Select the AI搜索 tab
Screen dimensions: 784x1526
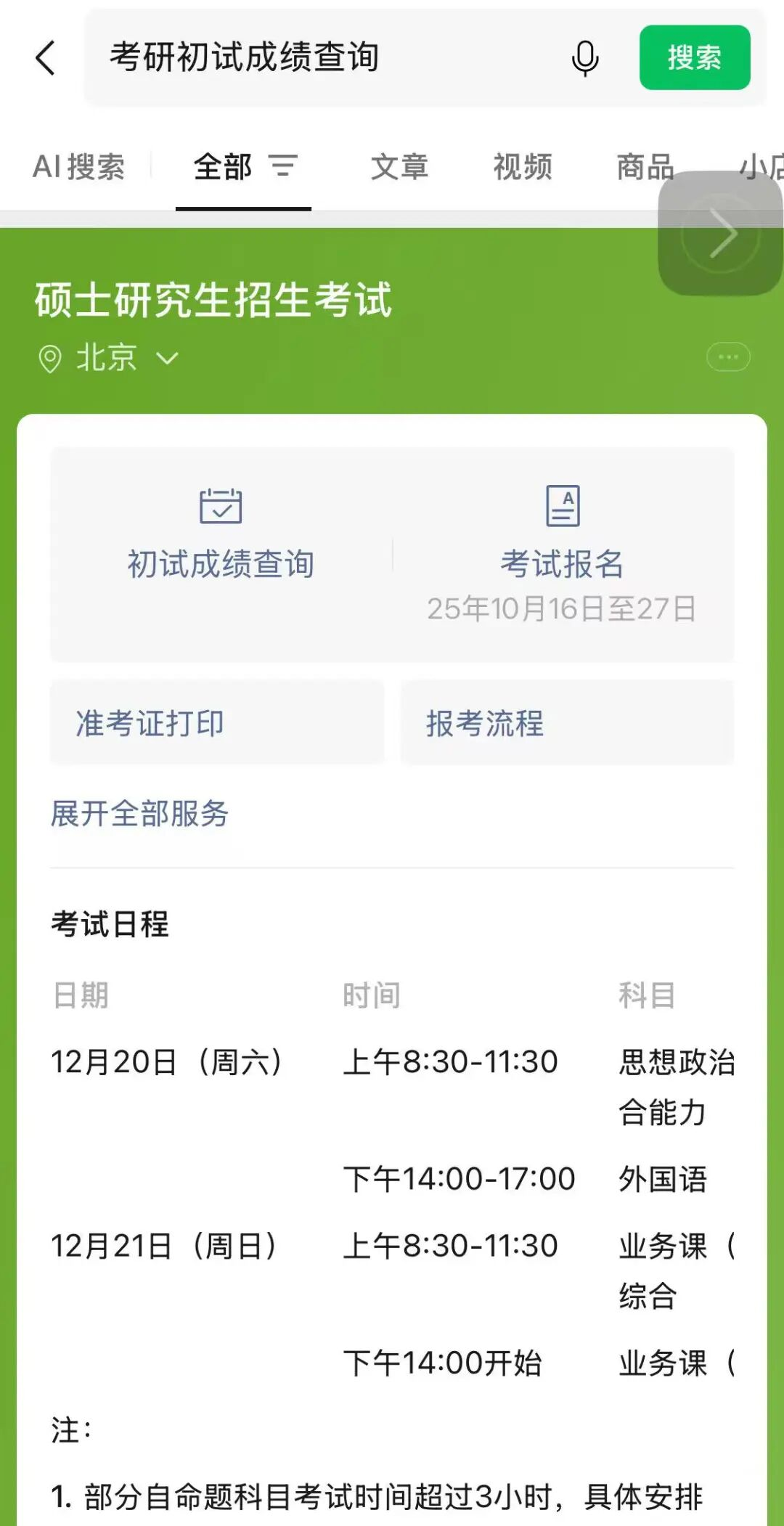pyautogui.click(x=78, y=166)
